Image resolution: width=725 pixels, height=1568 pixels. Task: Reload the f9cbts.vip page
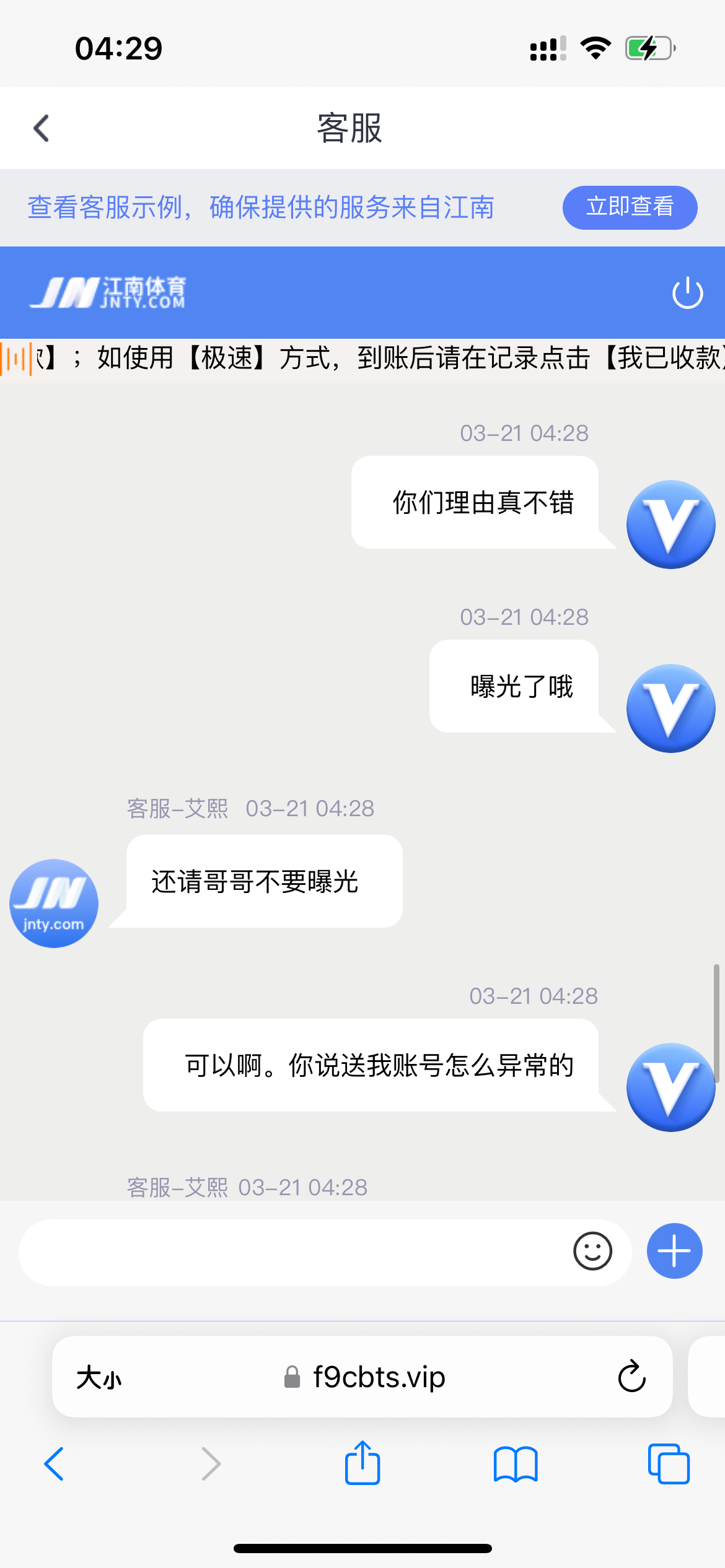click(631, 1377)
